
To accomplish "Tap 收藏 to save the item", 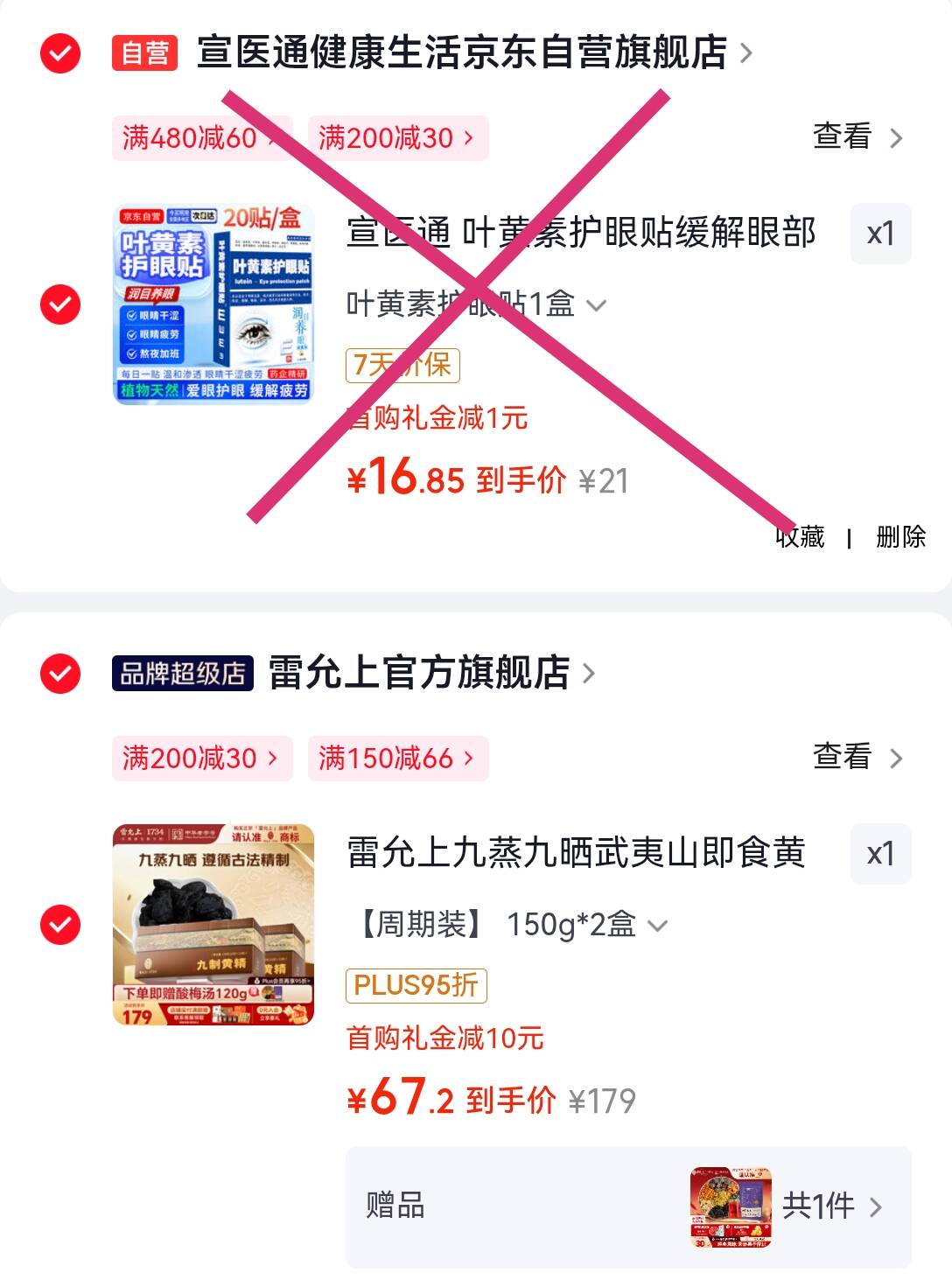I will point(801,536).
